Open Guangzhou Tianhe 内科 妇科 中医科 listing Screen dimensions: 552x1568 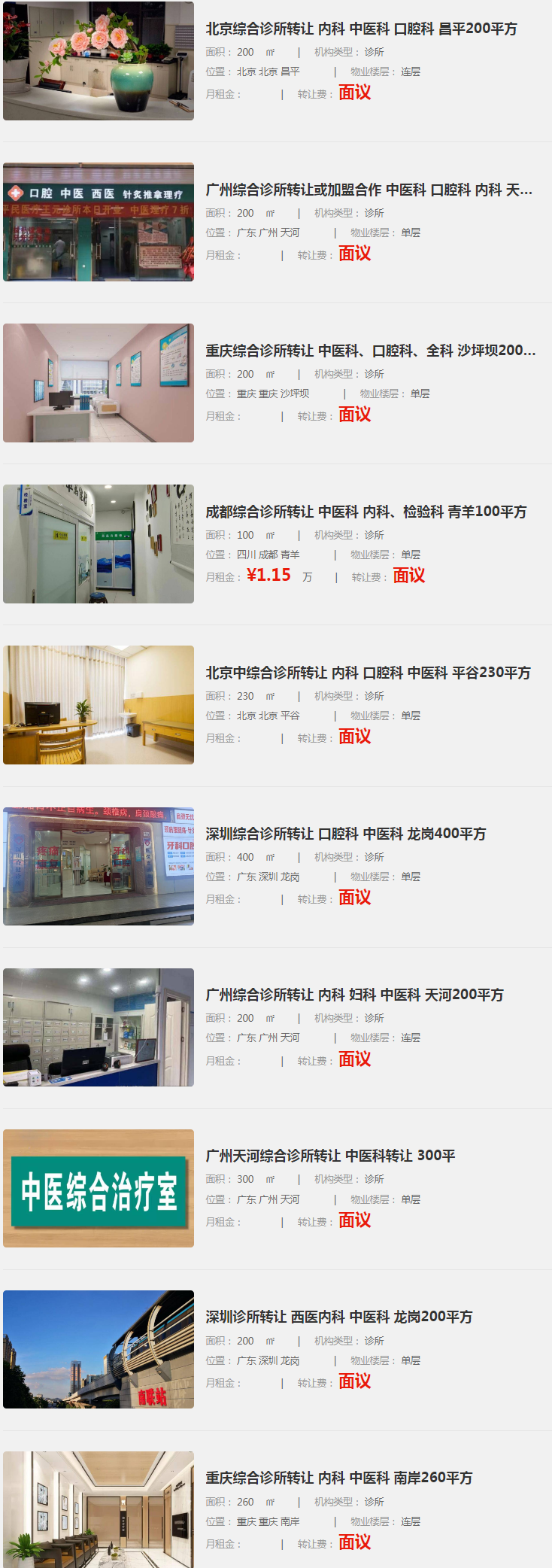click(x=354, y=995)
